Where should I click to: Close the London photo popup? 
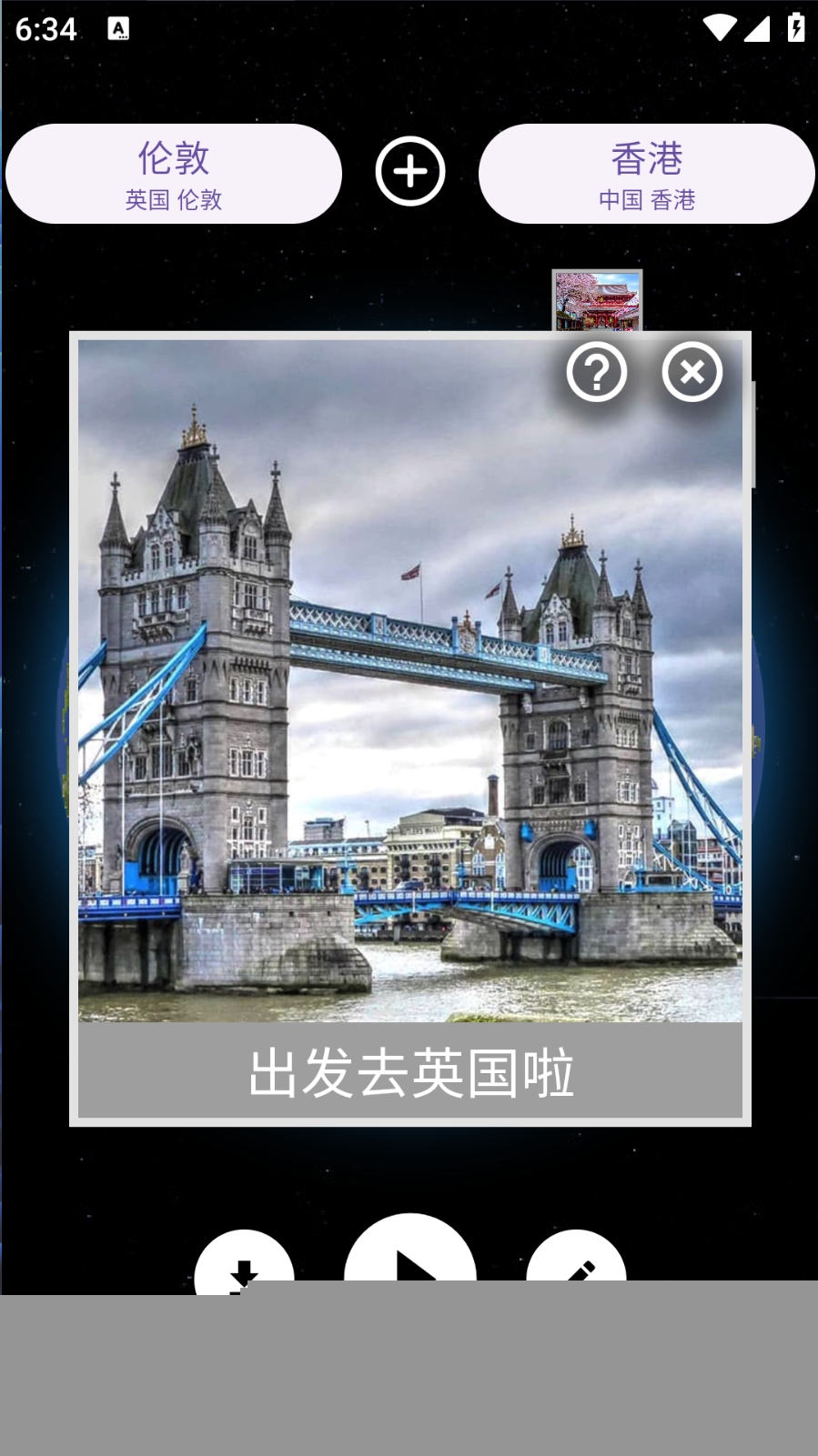pyautogui.click(x=692, y=372)
